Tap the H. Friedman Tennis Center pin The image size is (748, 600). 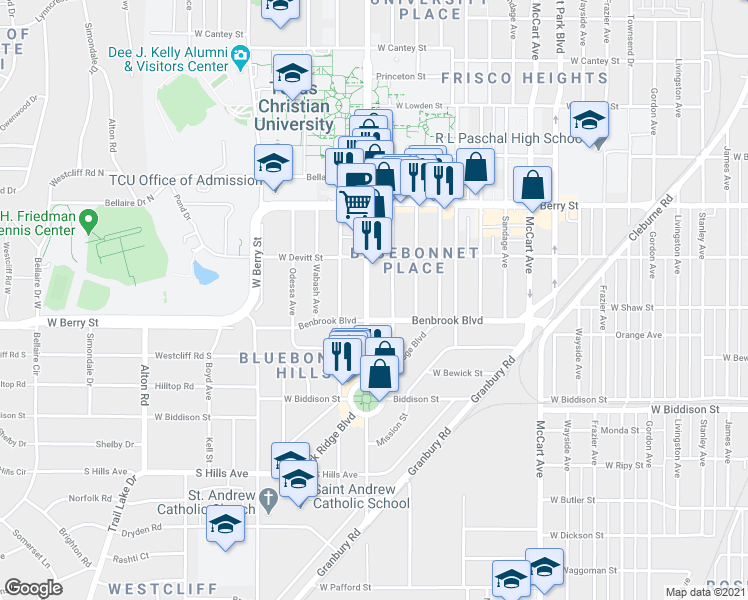(88, 217)
